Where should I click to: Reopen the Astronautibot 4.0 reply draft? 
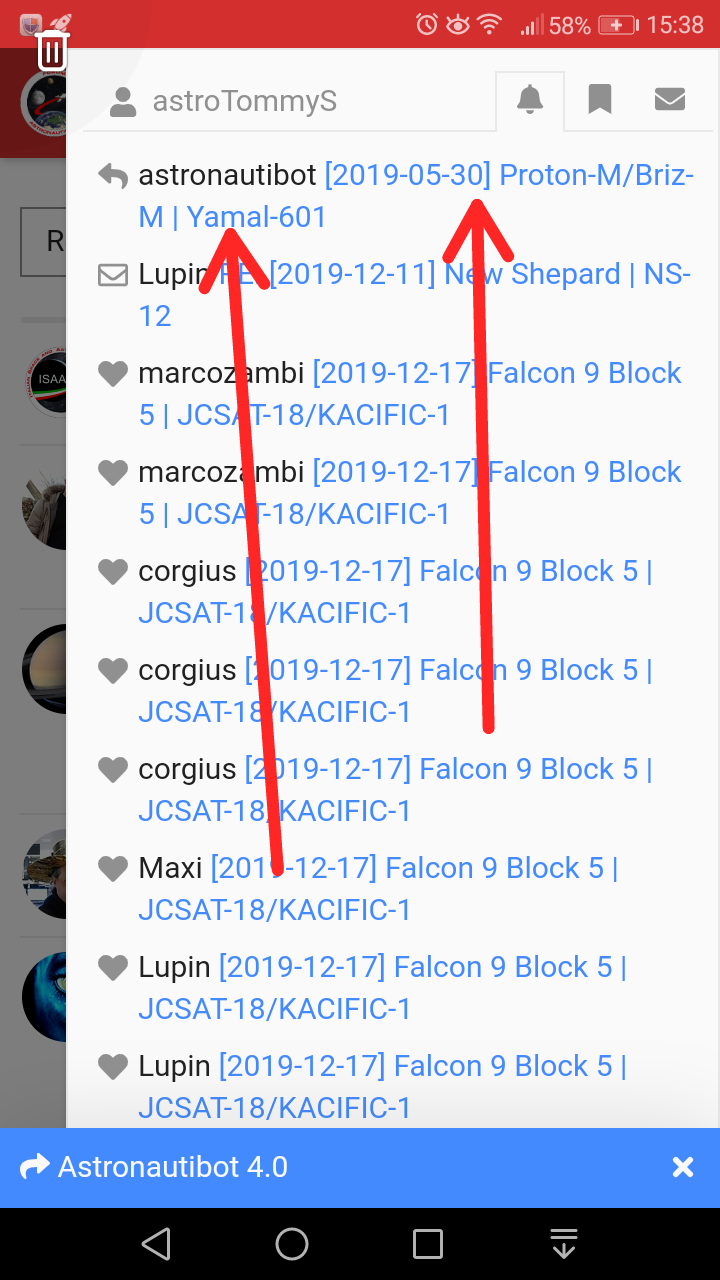point(172,1167)
